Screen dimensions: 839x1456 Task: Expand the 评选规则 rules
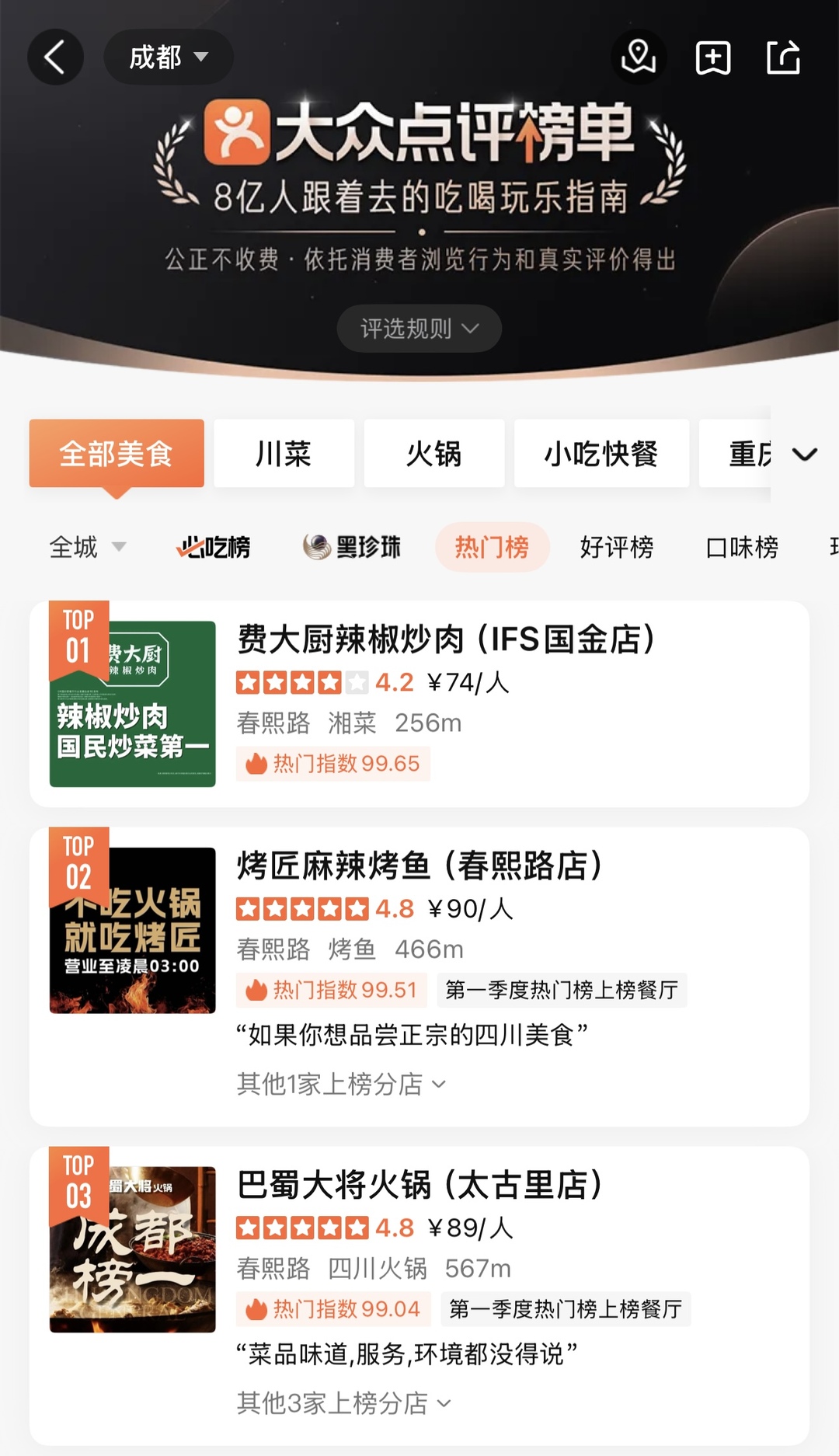coord(419,329)
